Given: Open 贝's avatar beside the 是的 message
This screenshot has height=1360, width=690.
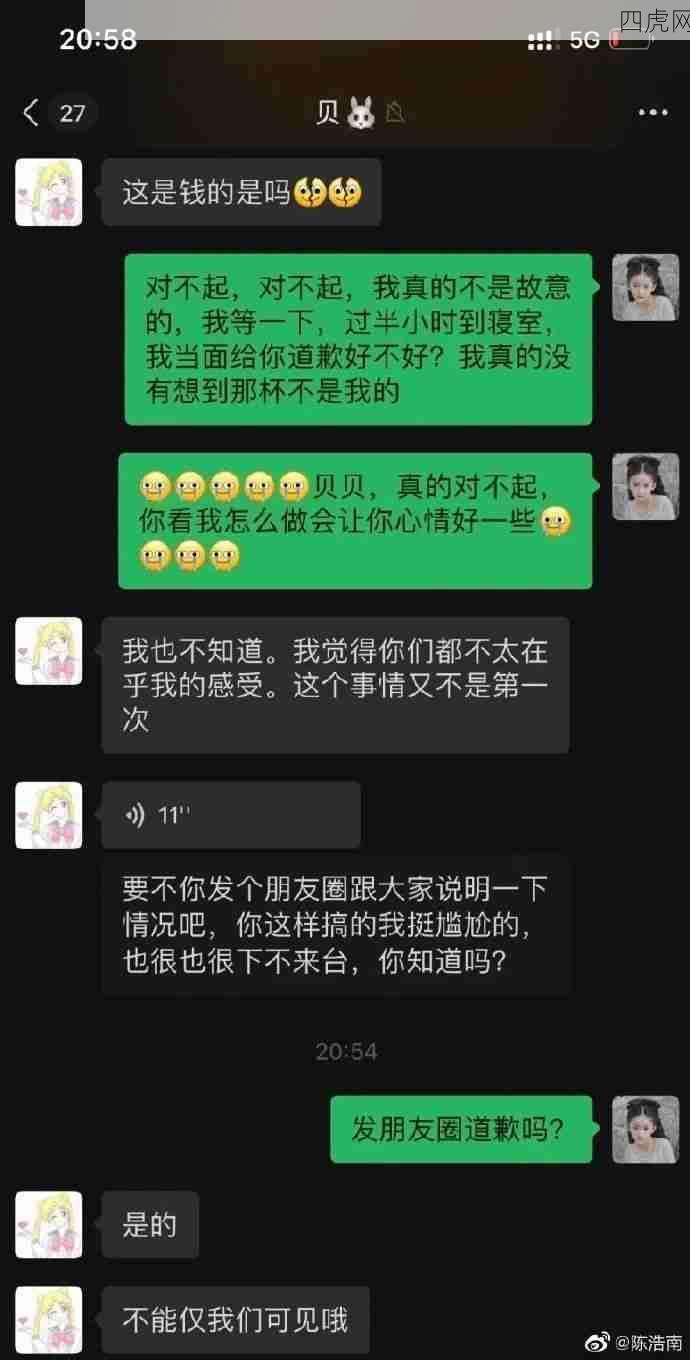Looking at the screenshot, I should tap(48, 1224).
